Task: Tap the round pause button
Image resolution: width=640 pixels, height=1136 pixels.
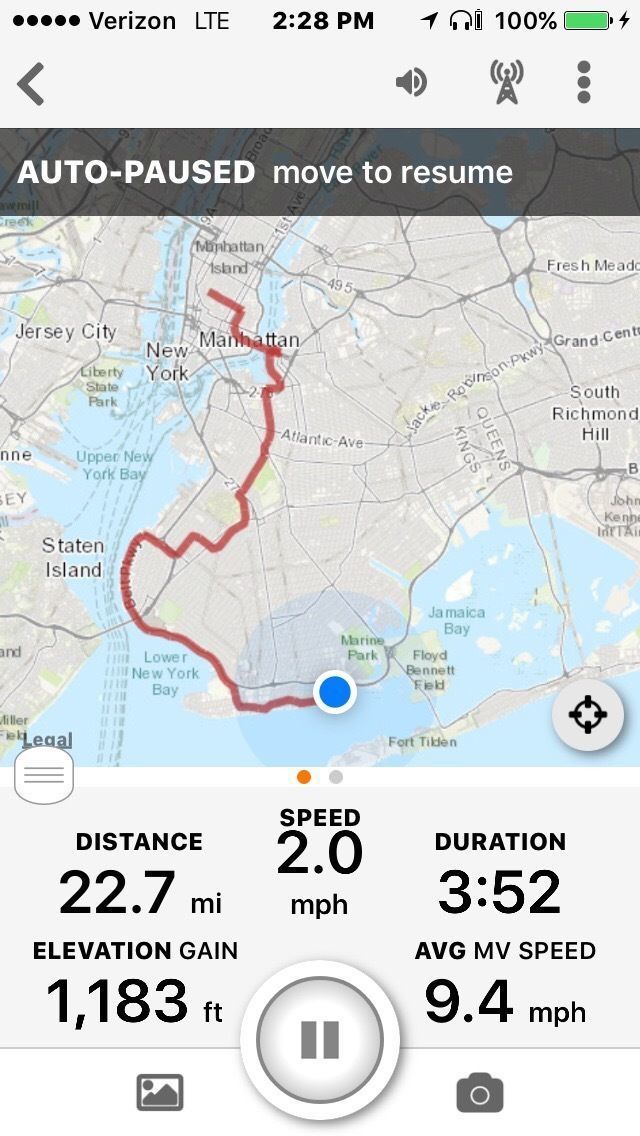Action: pos(320,1041)
